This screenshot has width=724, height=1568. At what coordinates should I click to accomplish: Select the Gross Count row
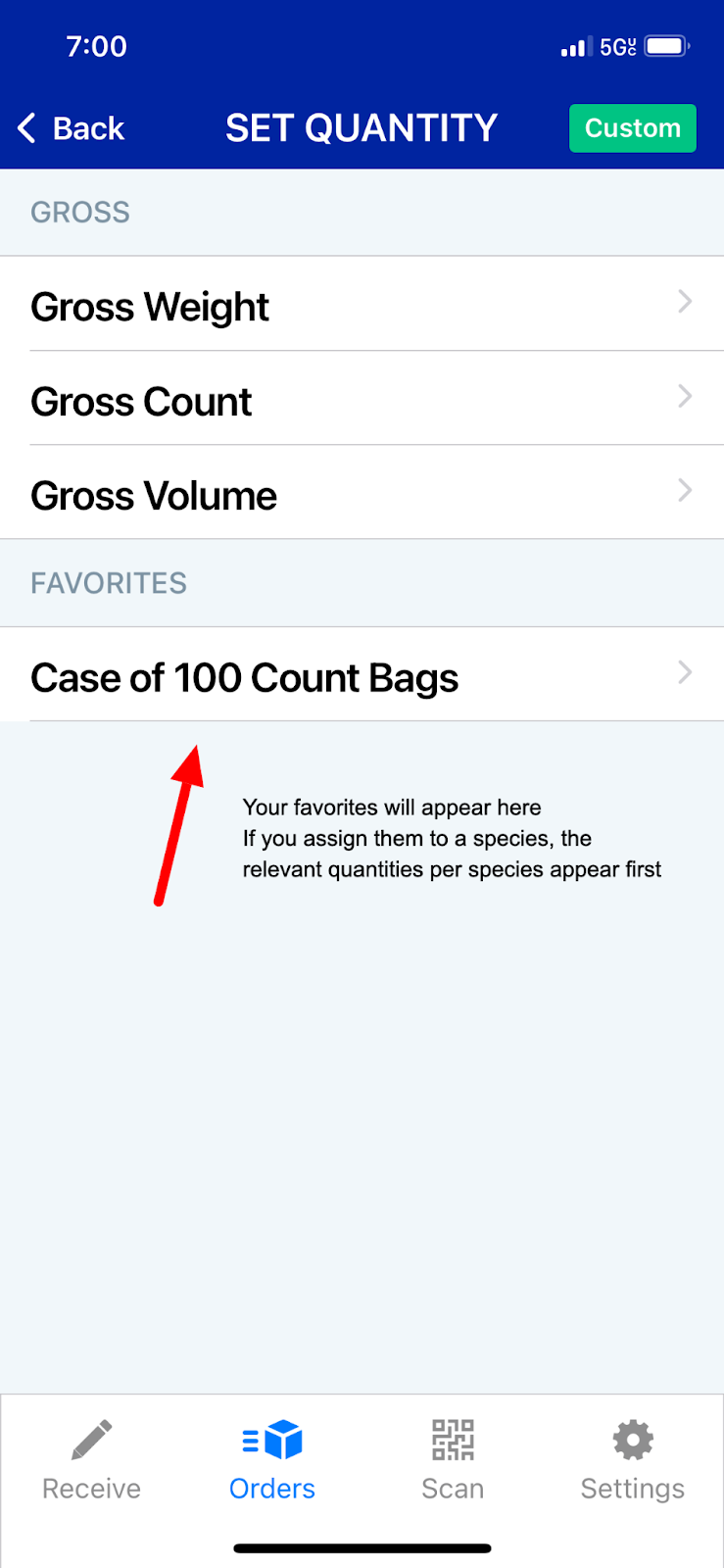pos(362,398)
